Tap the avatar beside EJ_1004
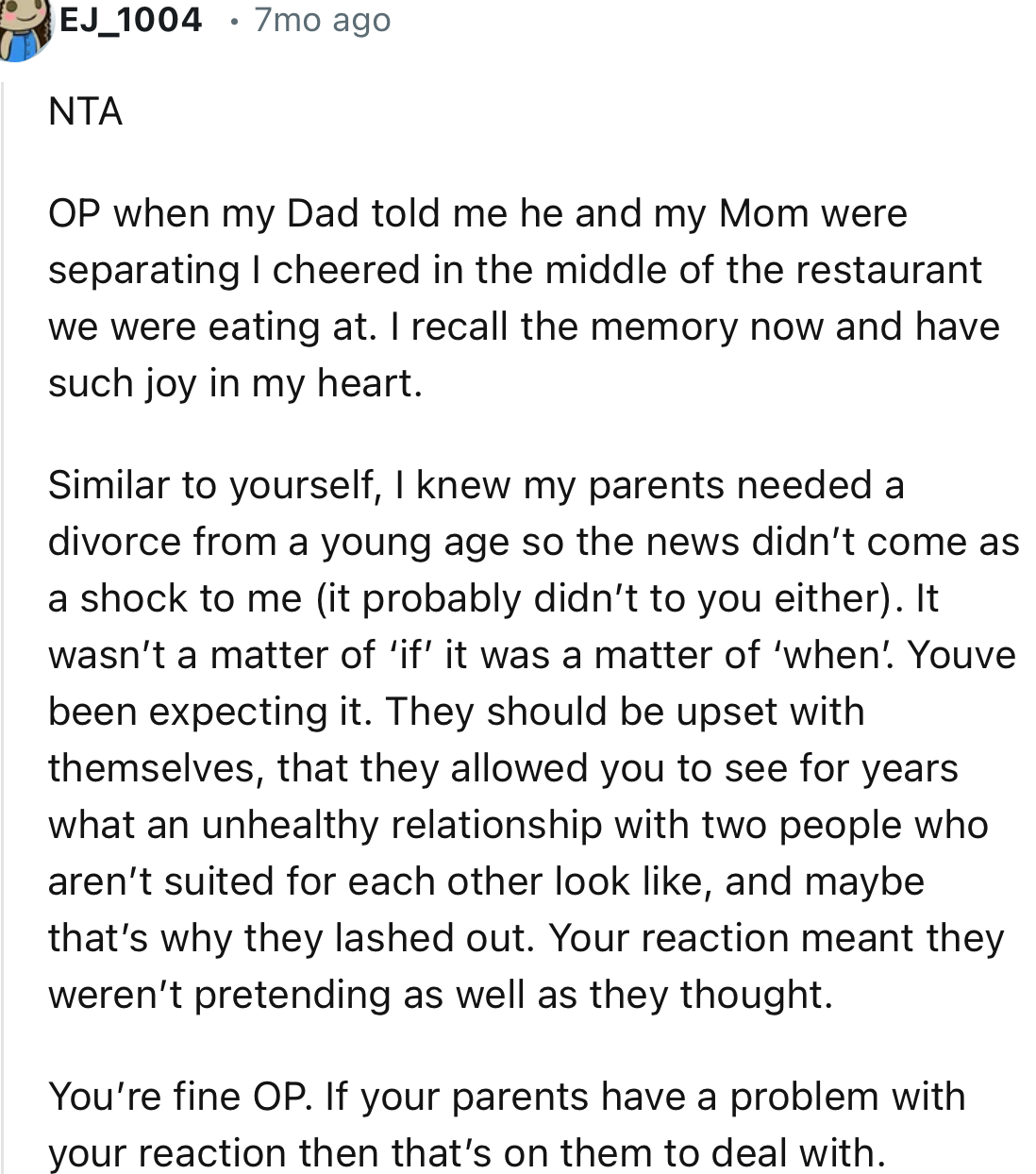 tap(25, 28)
